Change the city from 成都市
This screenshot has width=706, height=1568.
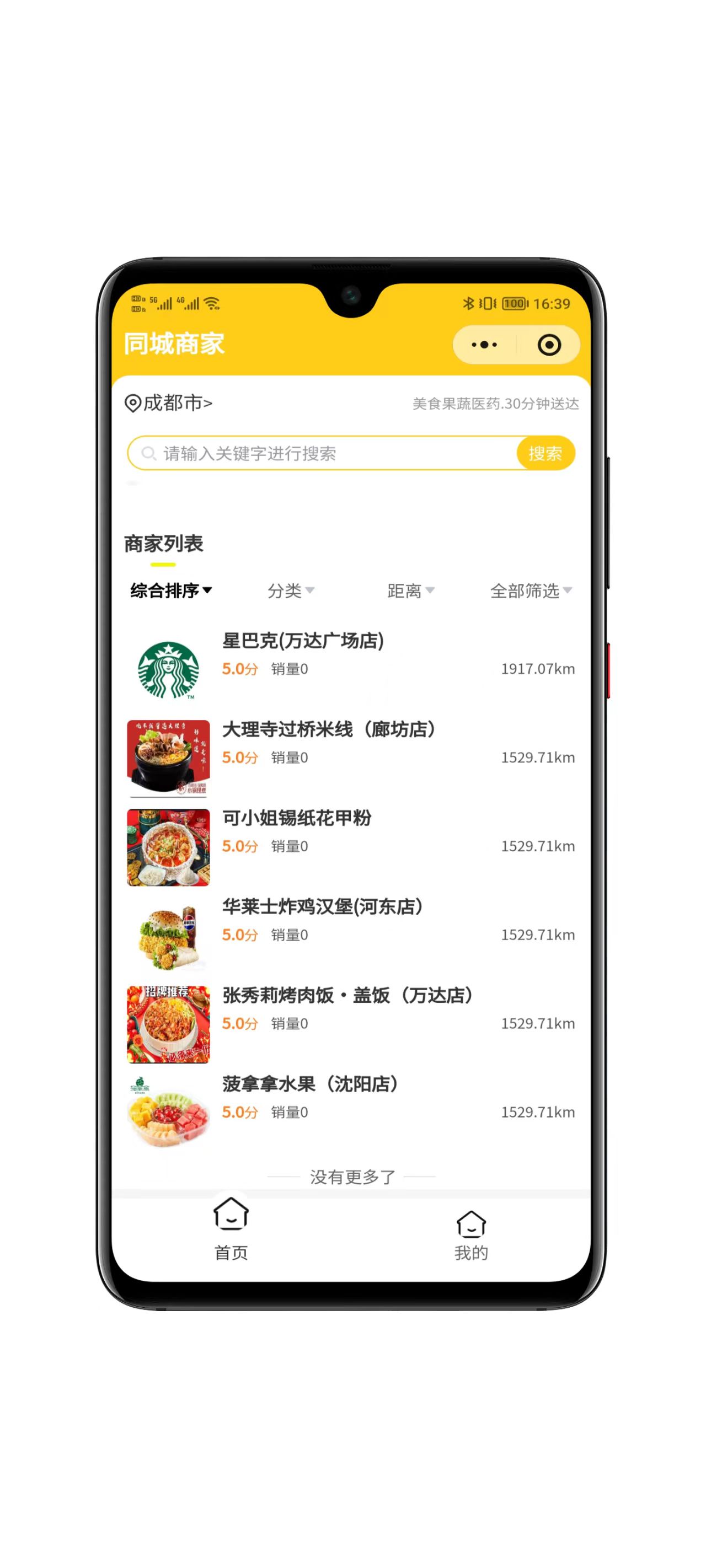tap(169, 403)
